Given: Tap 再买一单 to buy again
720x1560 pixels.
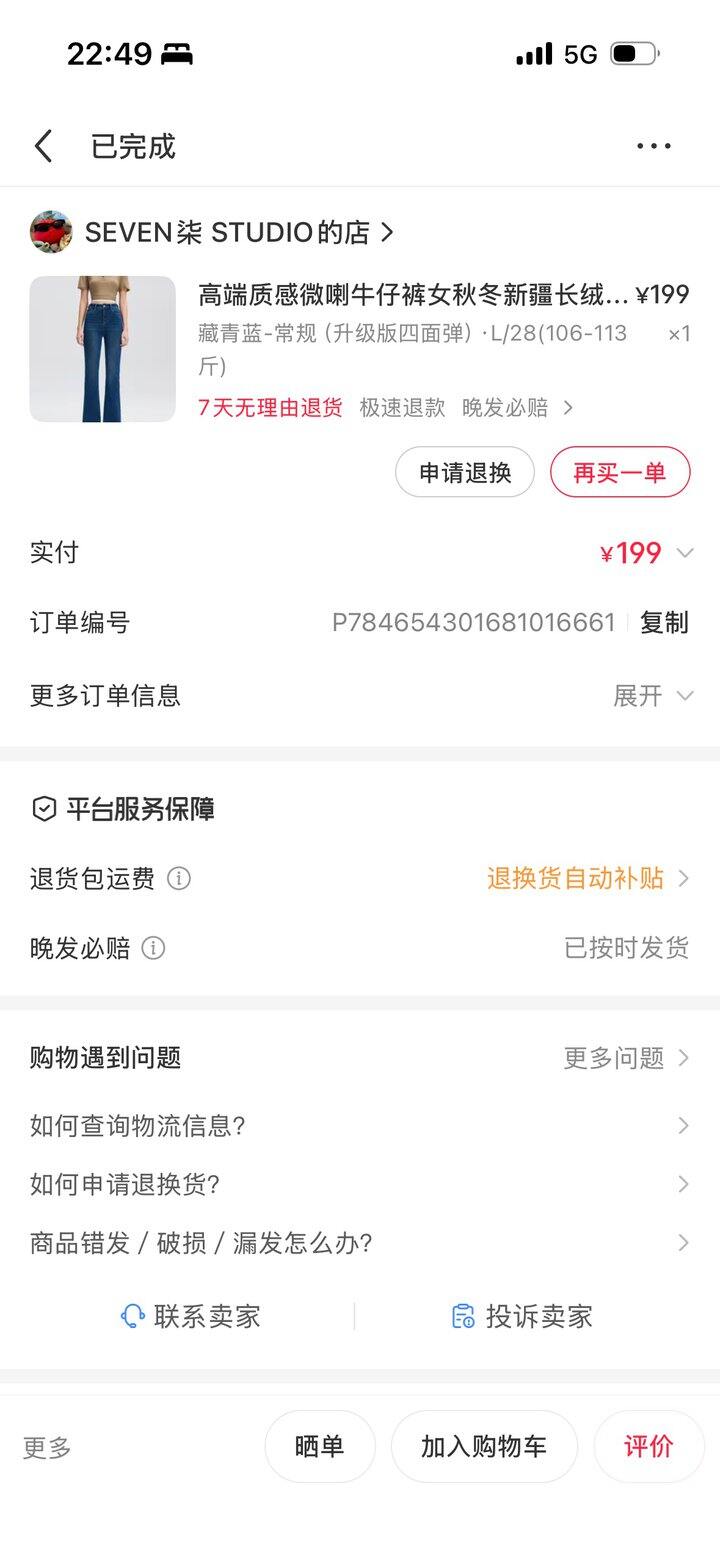Looking at the screenshot, I should 620,472.
